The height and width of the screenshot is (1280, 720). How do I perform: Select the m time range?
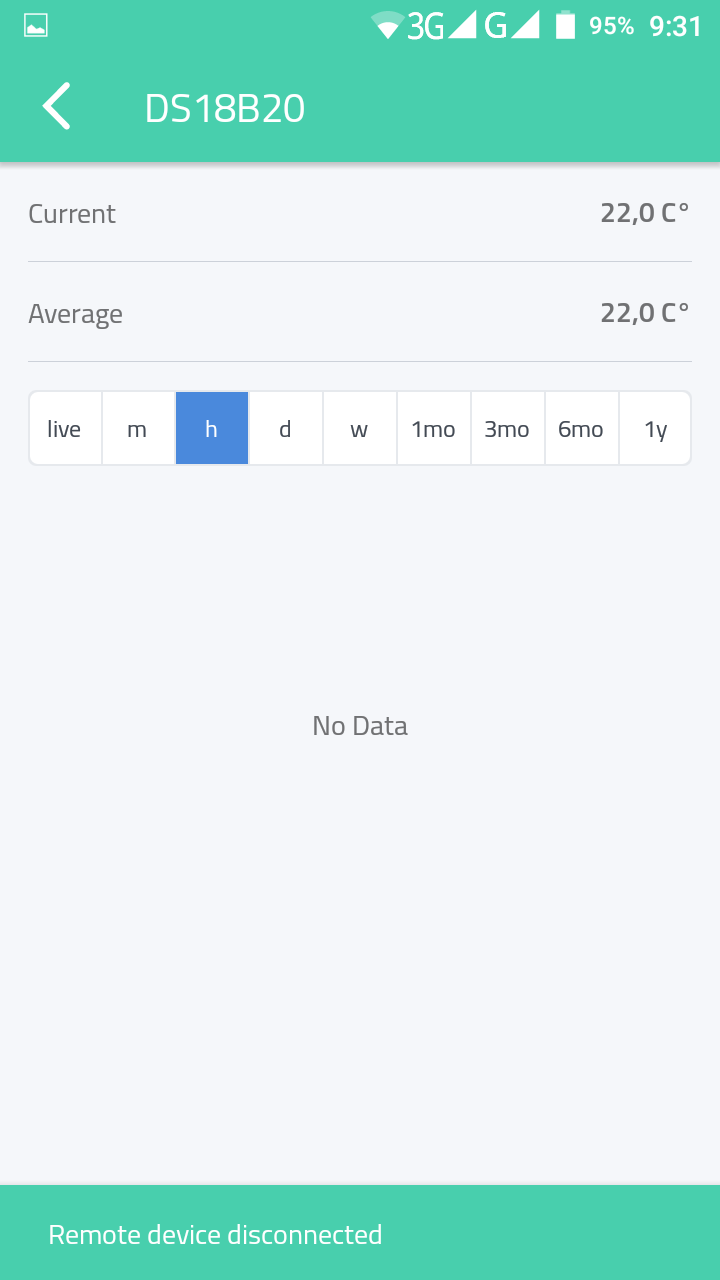pos(138,429)
